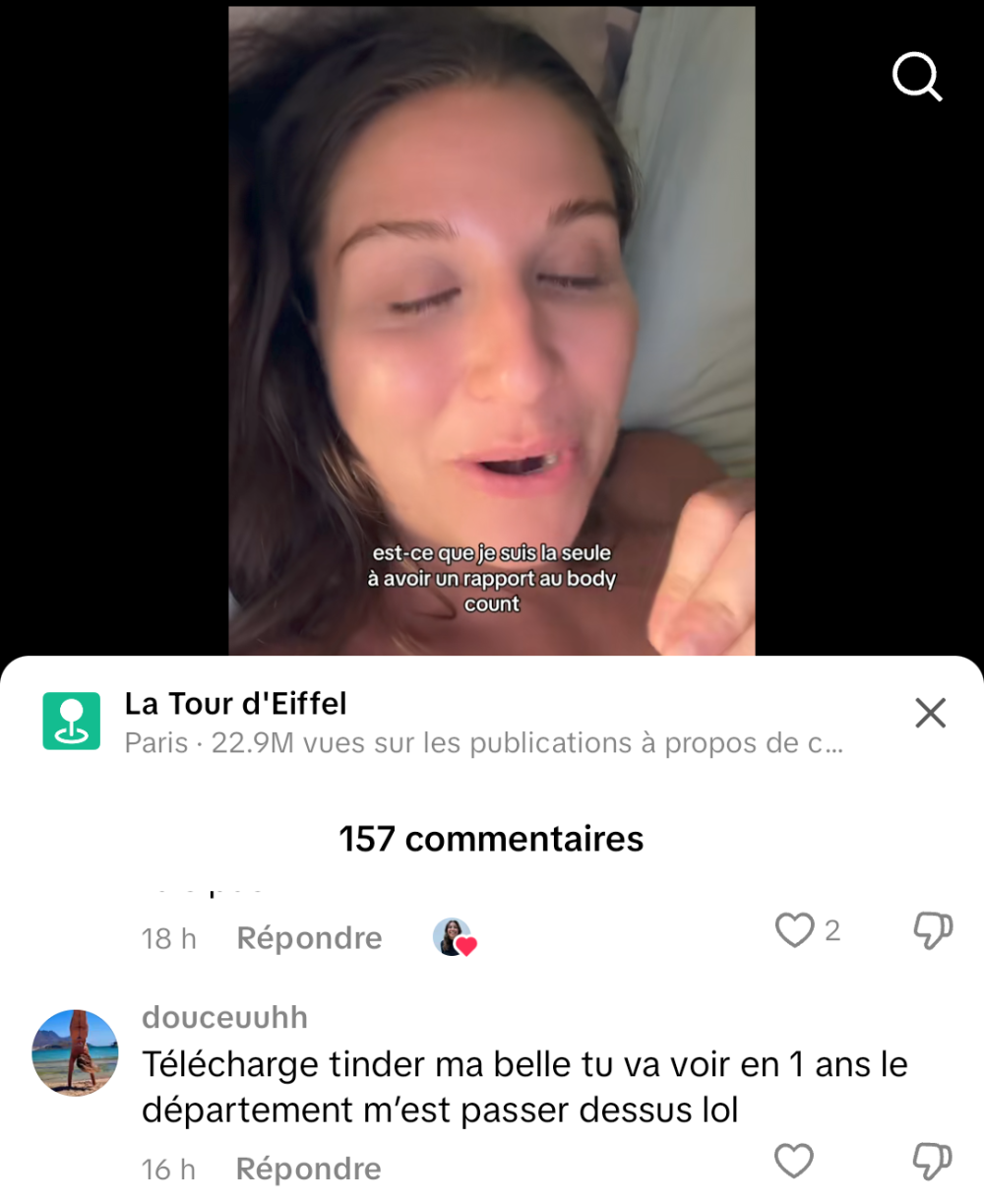Screen dimensions: 984x1204
Task: Dislike douceuuhh's comment
Action: [932, 1162]
